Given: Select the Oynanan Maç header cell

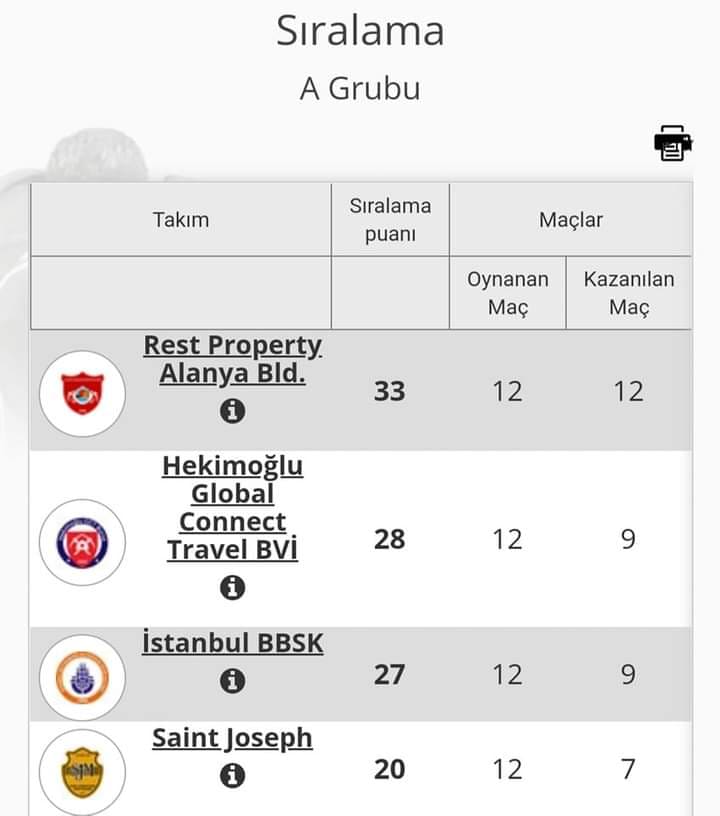Looking at the screenshot, I should click(508, 290).
